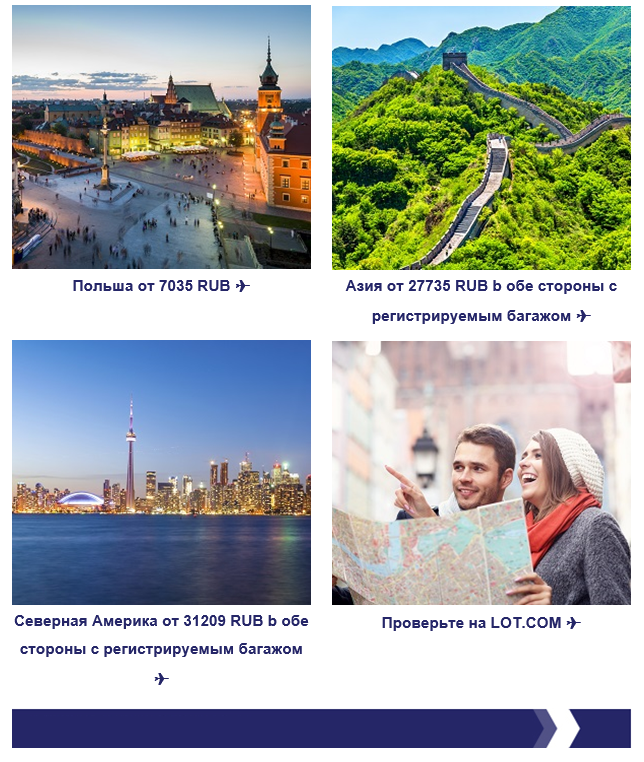Follow the Азия от 27735 RUB link
This screenshot has height=762, width=644.
coord(481,300)
